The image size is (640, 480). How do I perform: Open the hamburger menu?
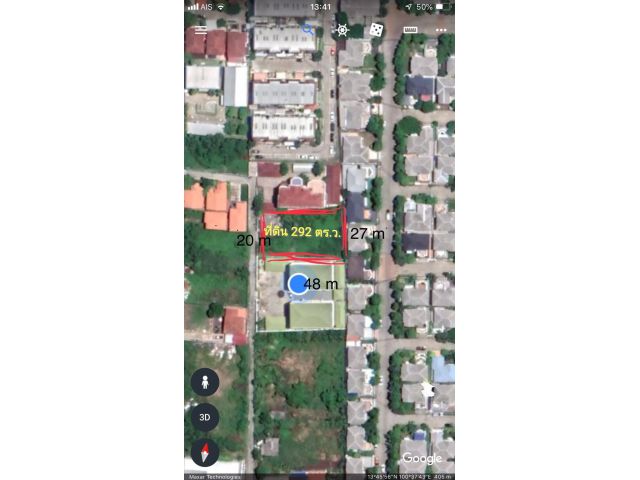(201, 30)
